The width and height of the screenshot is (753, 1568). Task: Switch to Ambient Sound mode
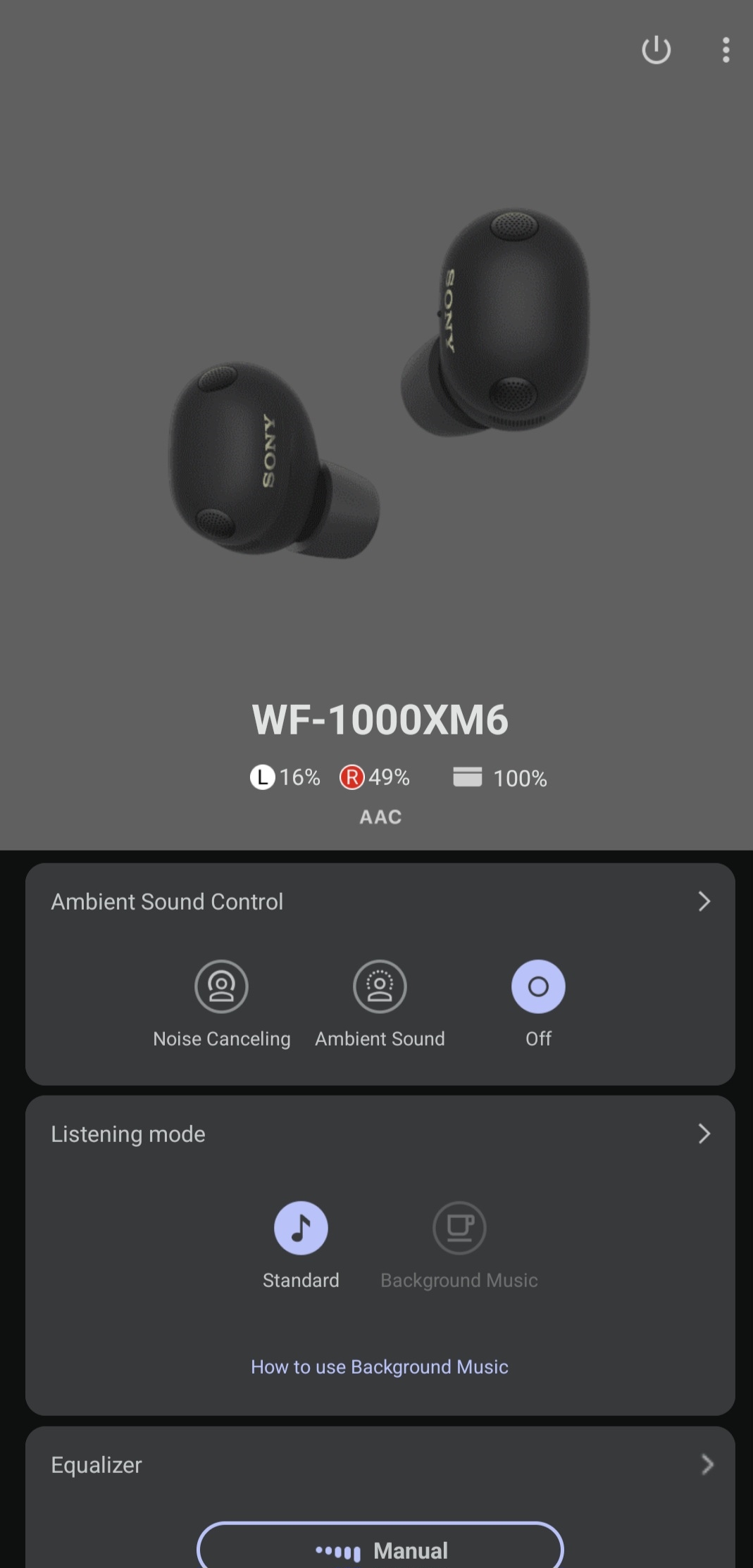pos(380,986)
